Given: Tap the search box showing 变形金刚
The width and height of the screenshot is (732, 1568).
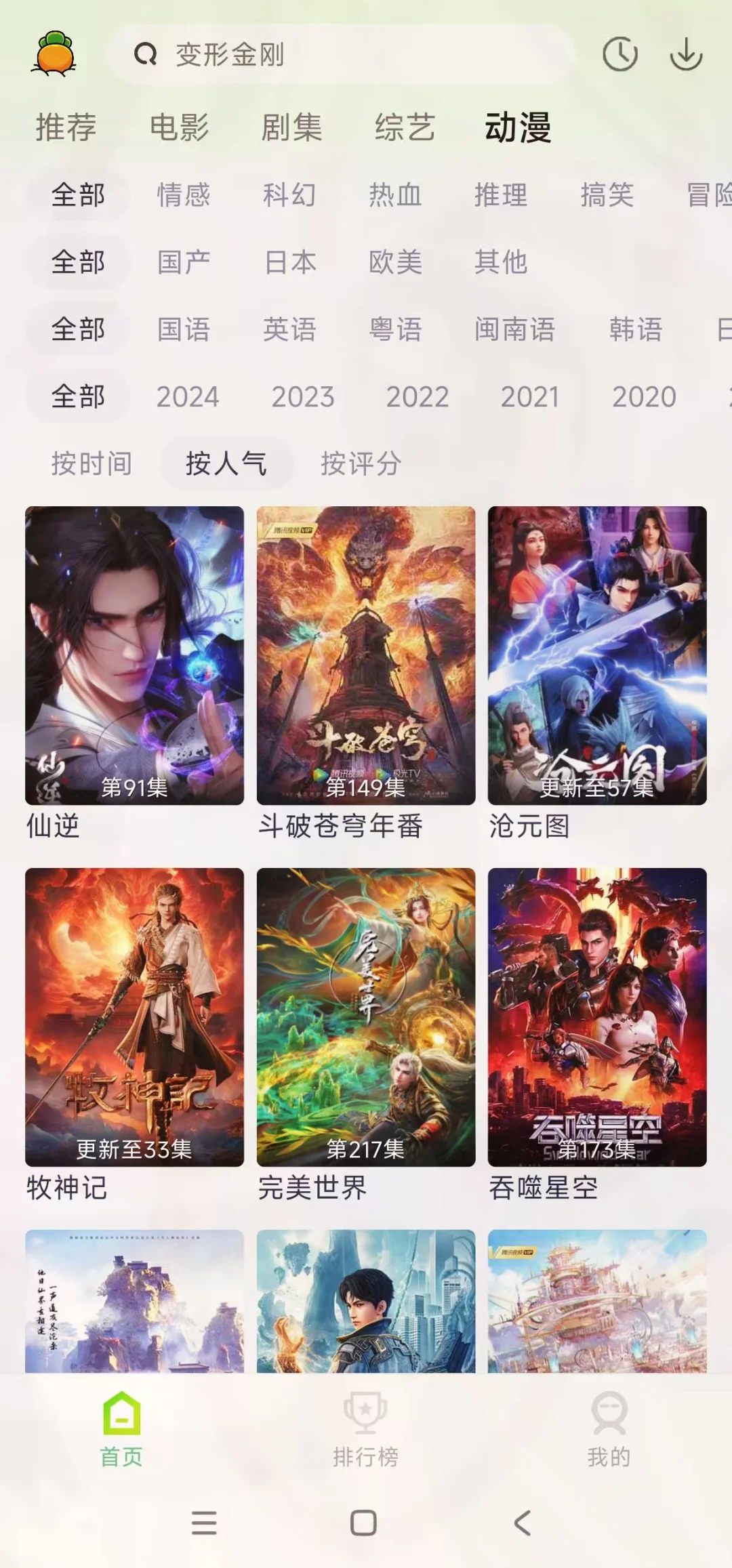Looking at the screenshot, I should [x=339, y=54].
